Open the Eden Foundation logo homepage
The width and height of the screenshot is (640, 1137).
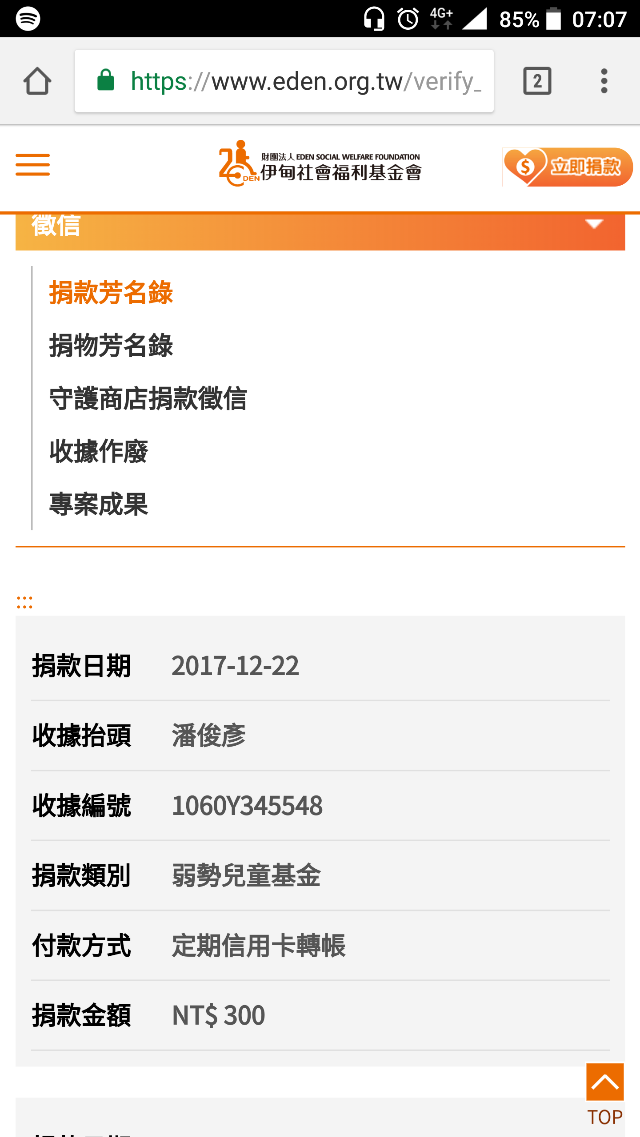click(320, 165)
